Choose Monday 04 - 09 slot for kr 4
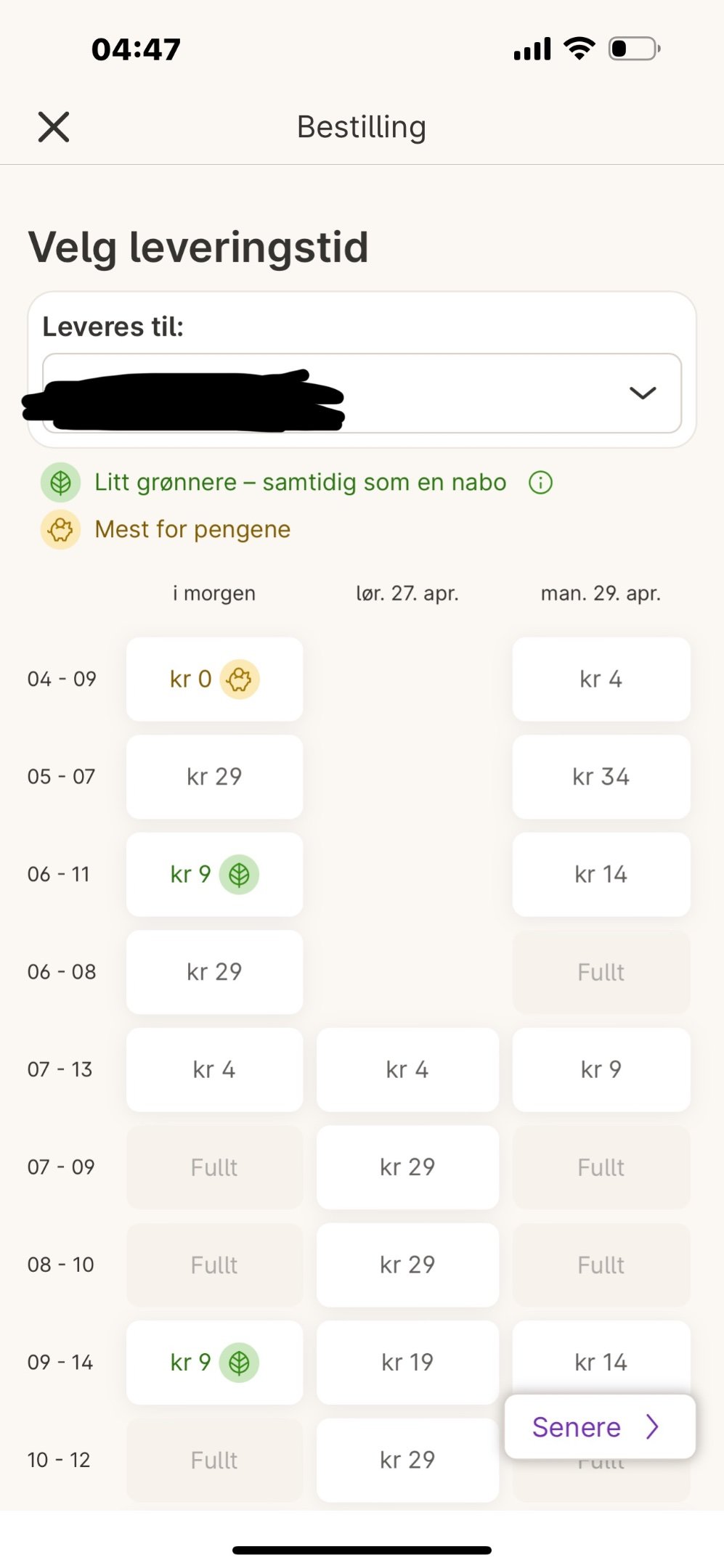724x1568 pixels. coord(601,679)
